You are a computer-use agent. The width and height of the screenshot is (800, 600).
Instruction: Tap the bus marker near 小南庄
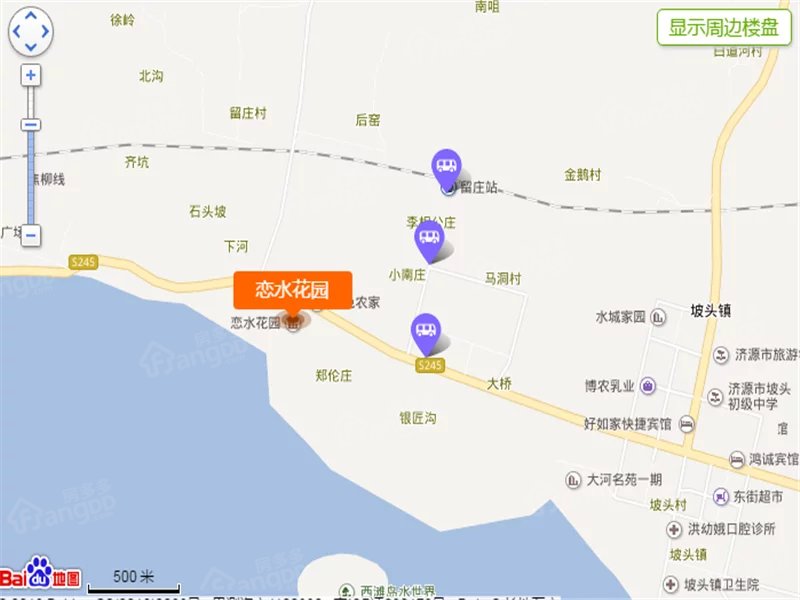[429, 240]
